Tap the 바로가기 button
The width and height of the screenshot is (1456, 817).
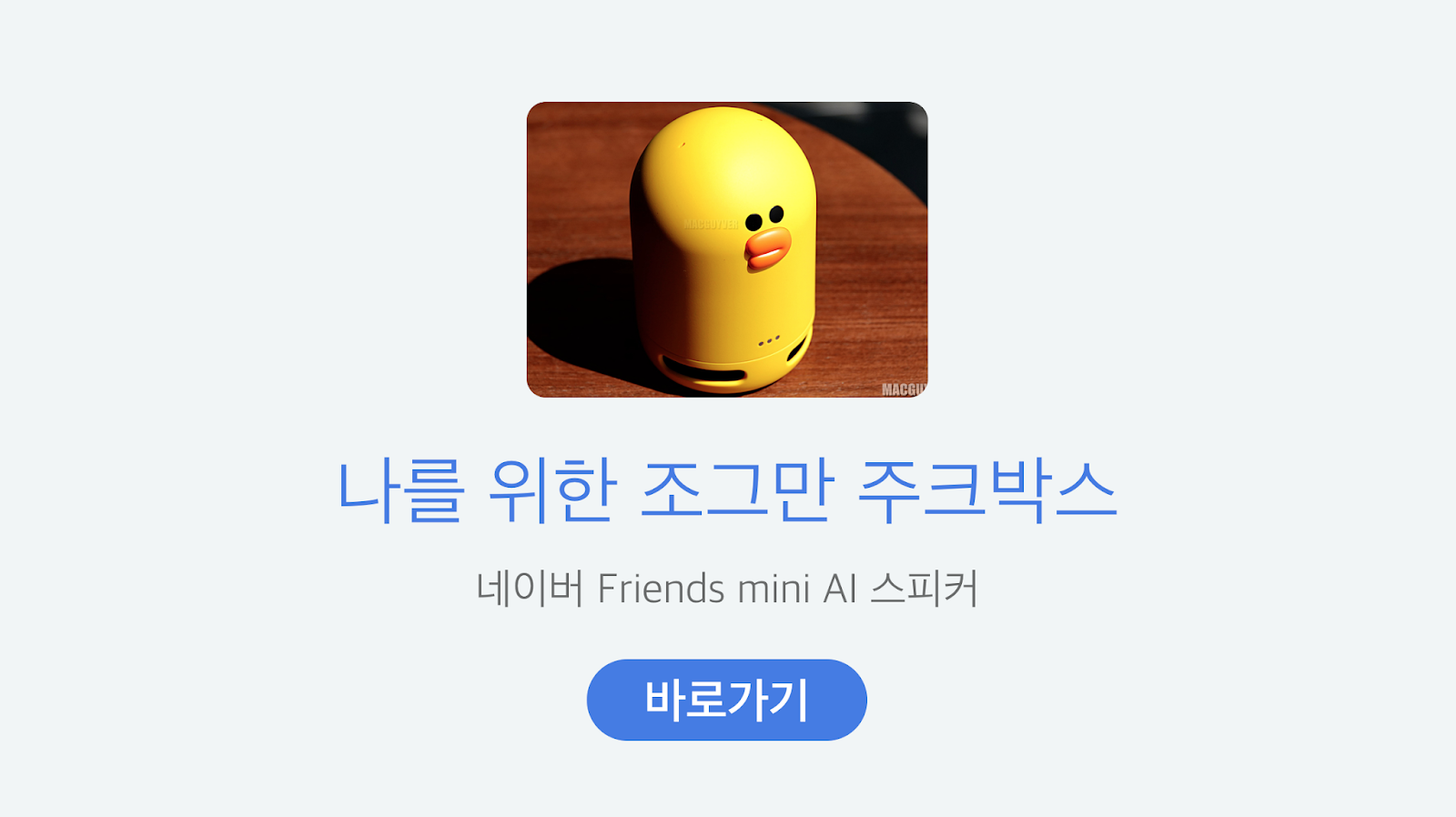(726, 700)
